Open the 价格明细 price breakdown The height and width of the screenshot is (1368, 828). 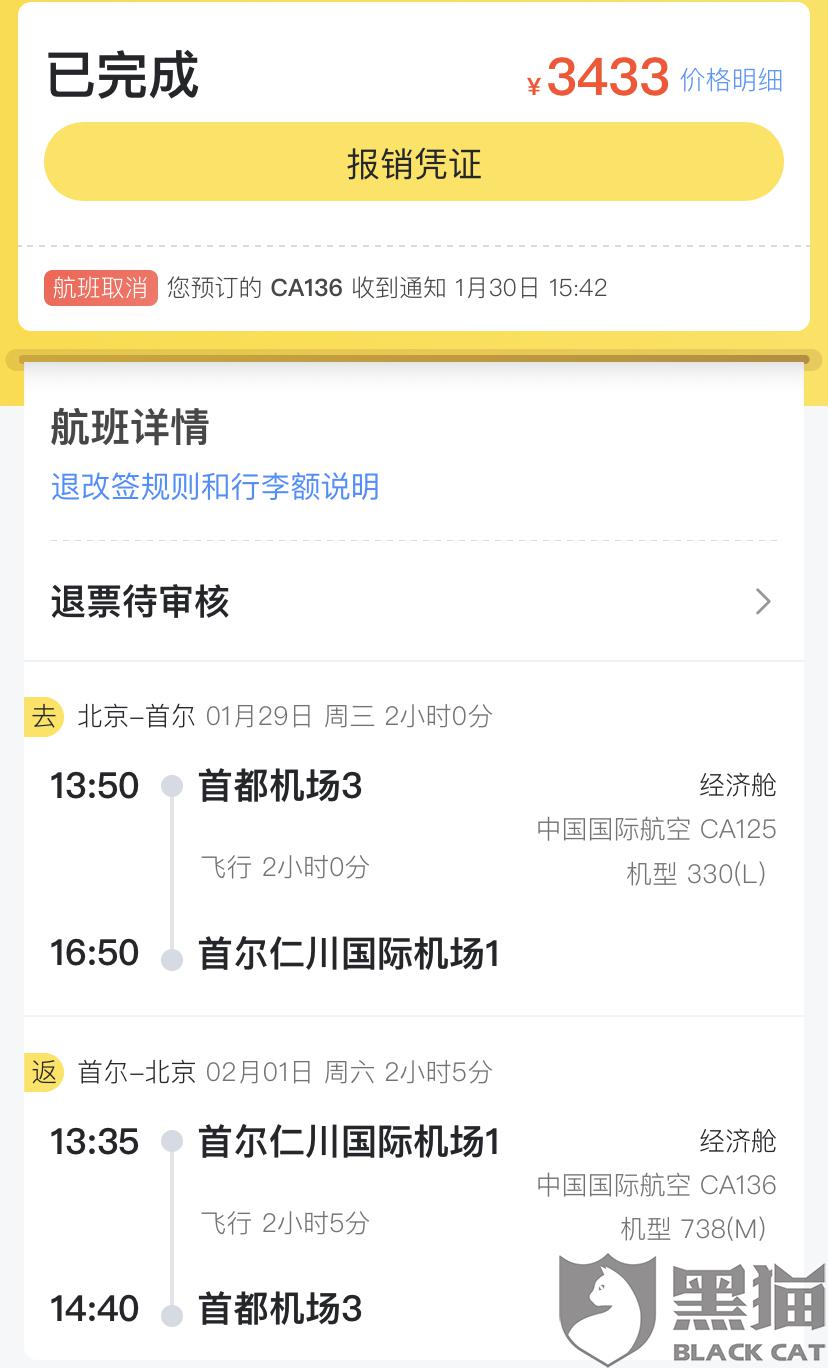click(x=731, y=80)
